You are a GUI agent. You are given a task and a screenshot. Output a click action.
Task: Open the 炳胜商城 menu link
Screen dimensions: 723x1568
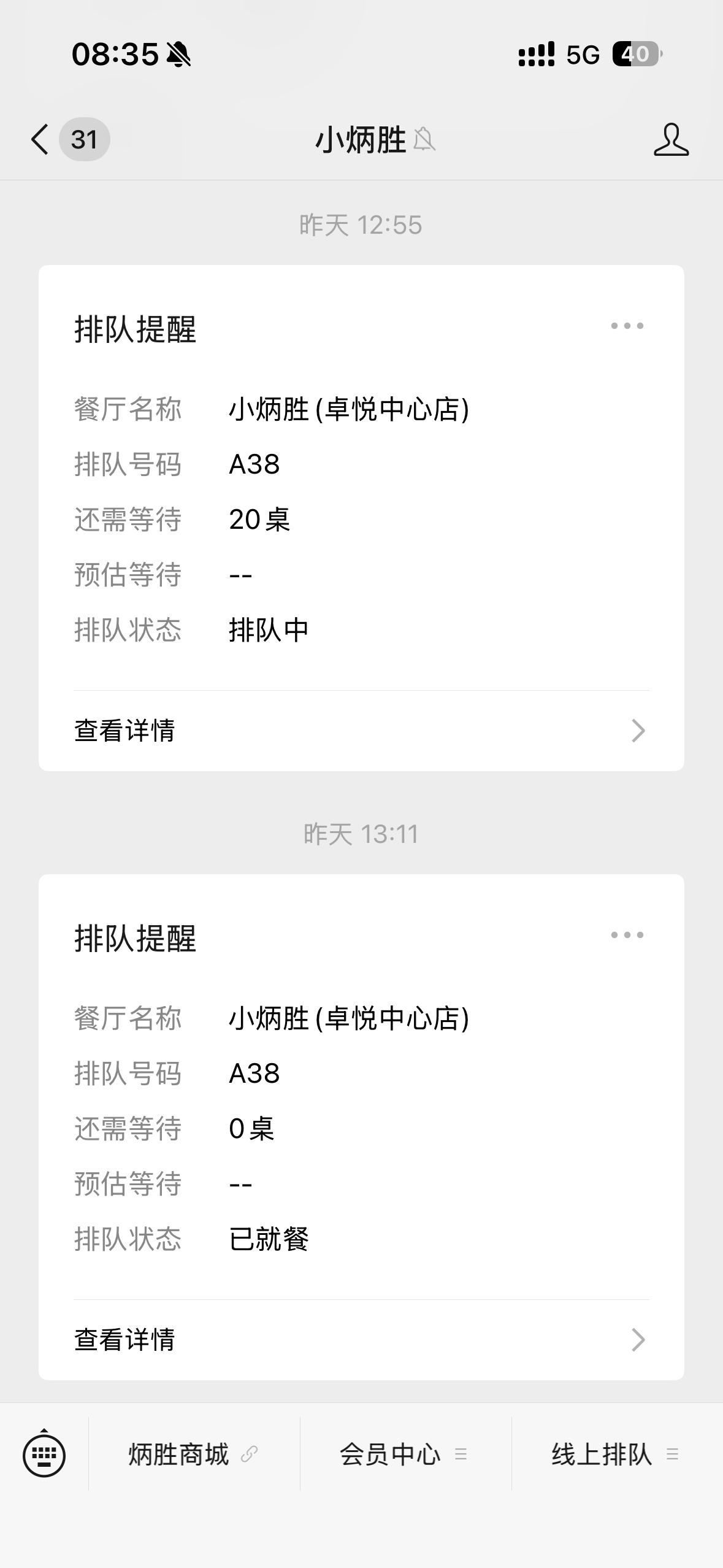(193, 1454)
